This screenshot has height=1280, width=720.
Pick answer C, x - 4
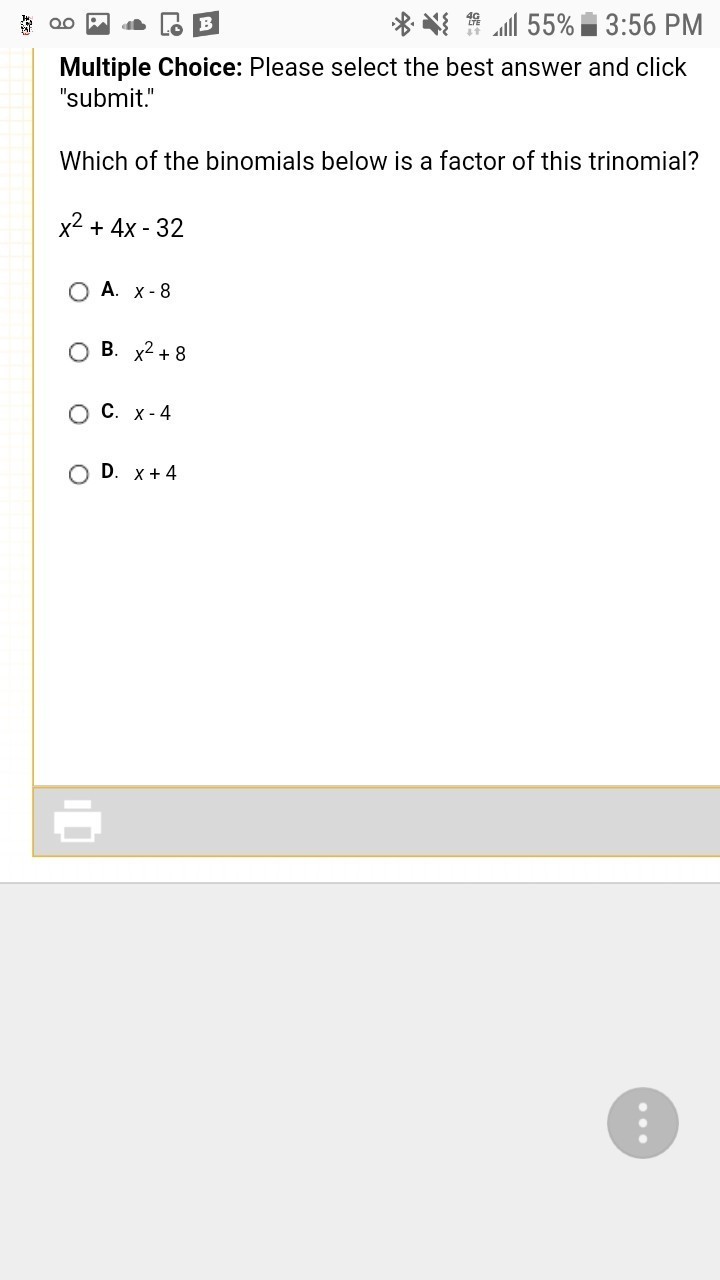[x=79, y=414]
